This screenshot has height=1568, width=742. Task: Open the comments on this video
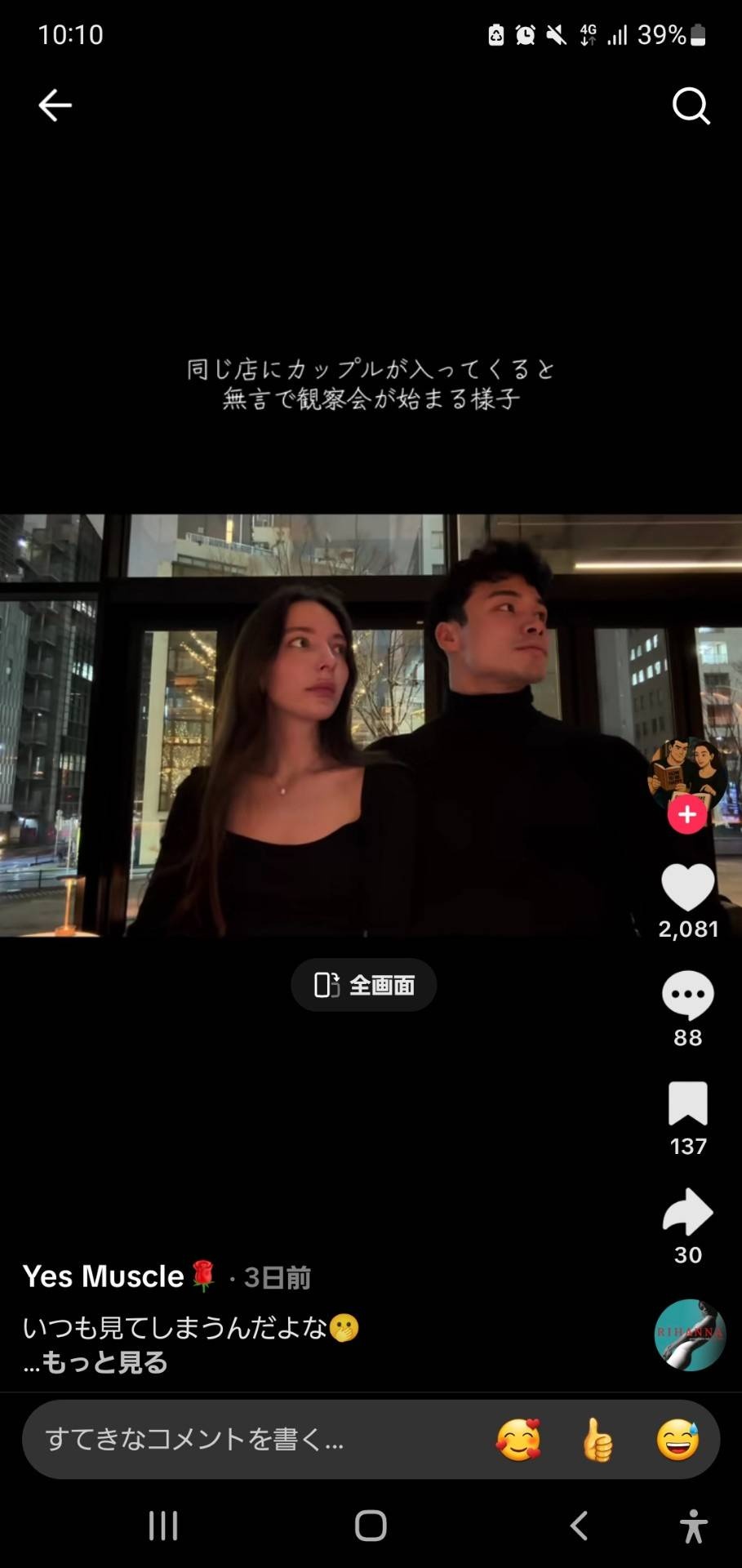click(687, 995)
